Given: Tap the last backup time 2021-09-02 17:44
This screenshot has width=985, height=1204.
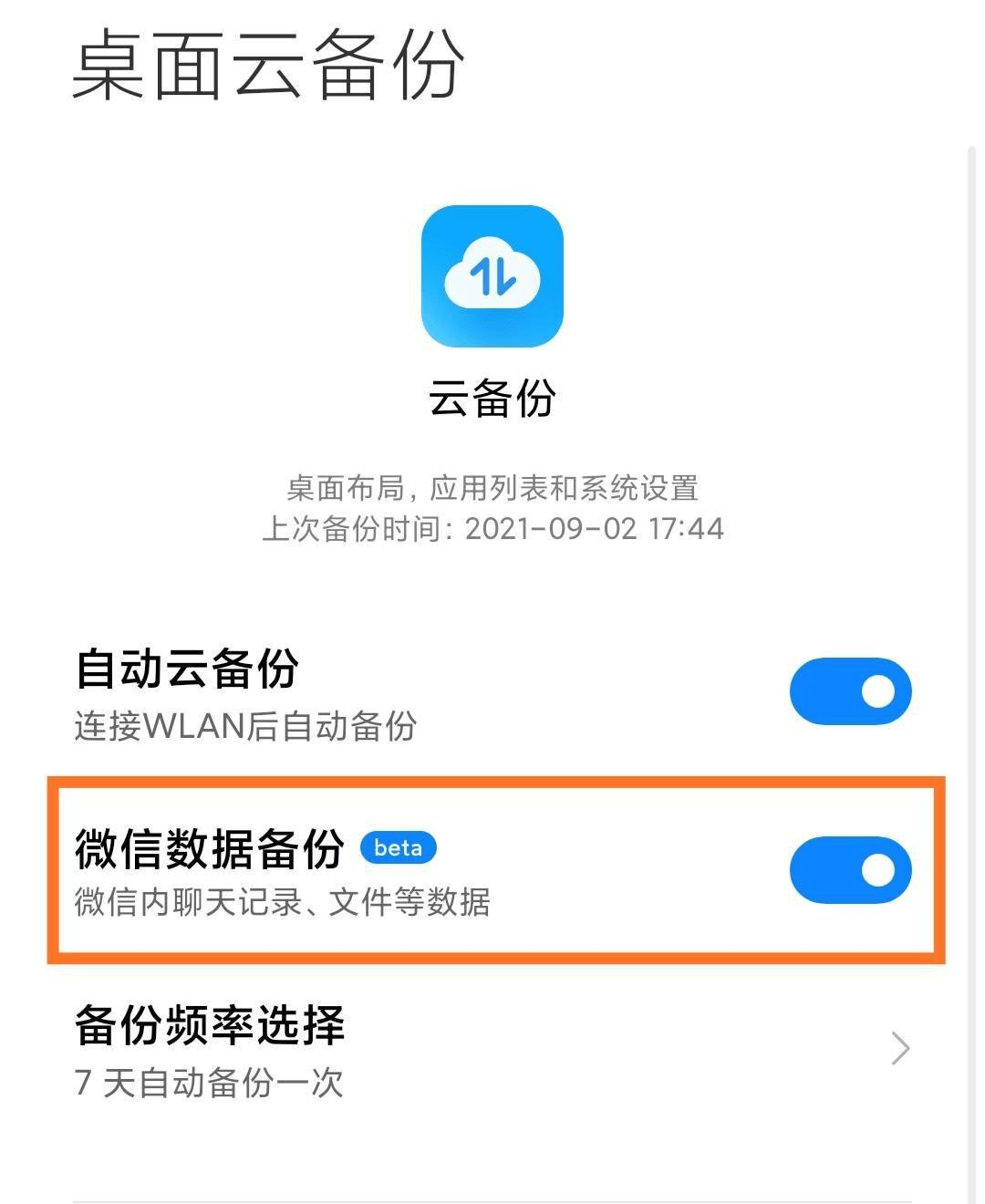Looking at the screenshot, I should (x=493, y=528).
